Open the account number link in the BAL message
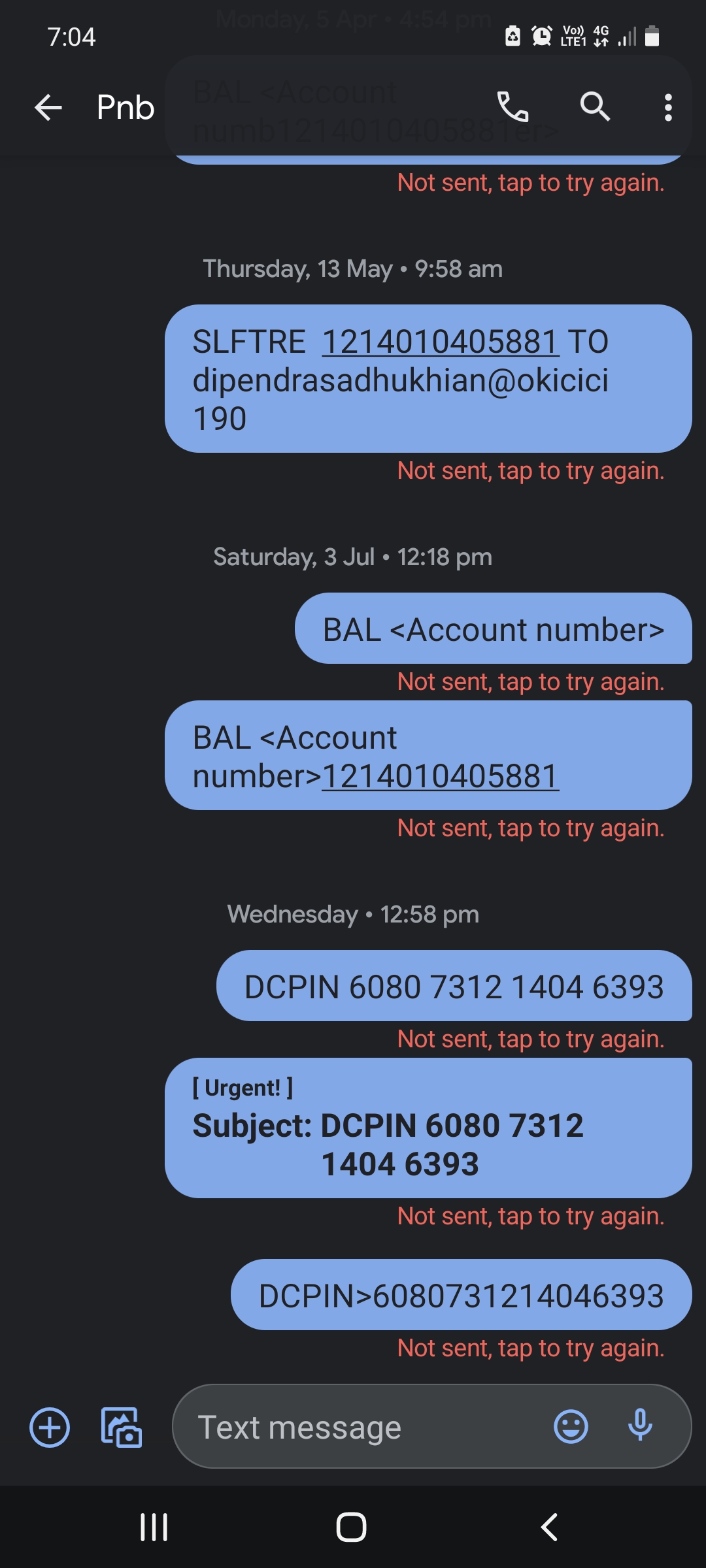The height and width of the screenshot is (1568, 706). tap(440, 777)
